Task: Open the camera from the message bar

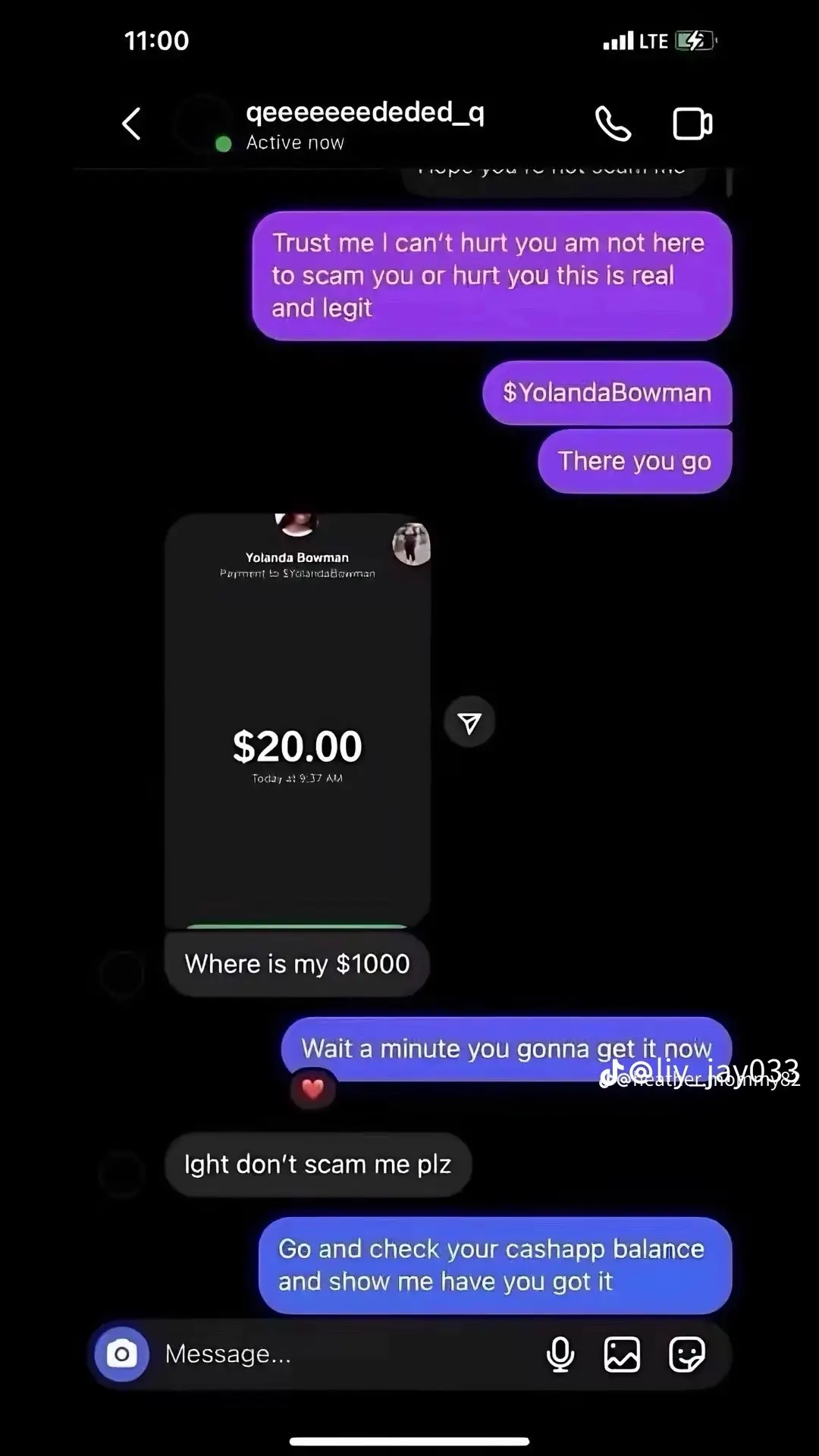Action: pyautogui.click(x=122, y=1354)
